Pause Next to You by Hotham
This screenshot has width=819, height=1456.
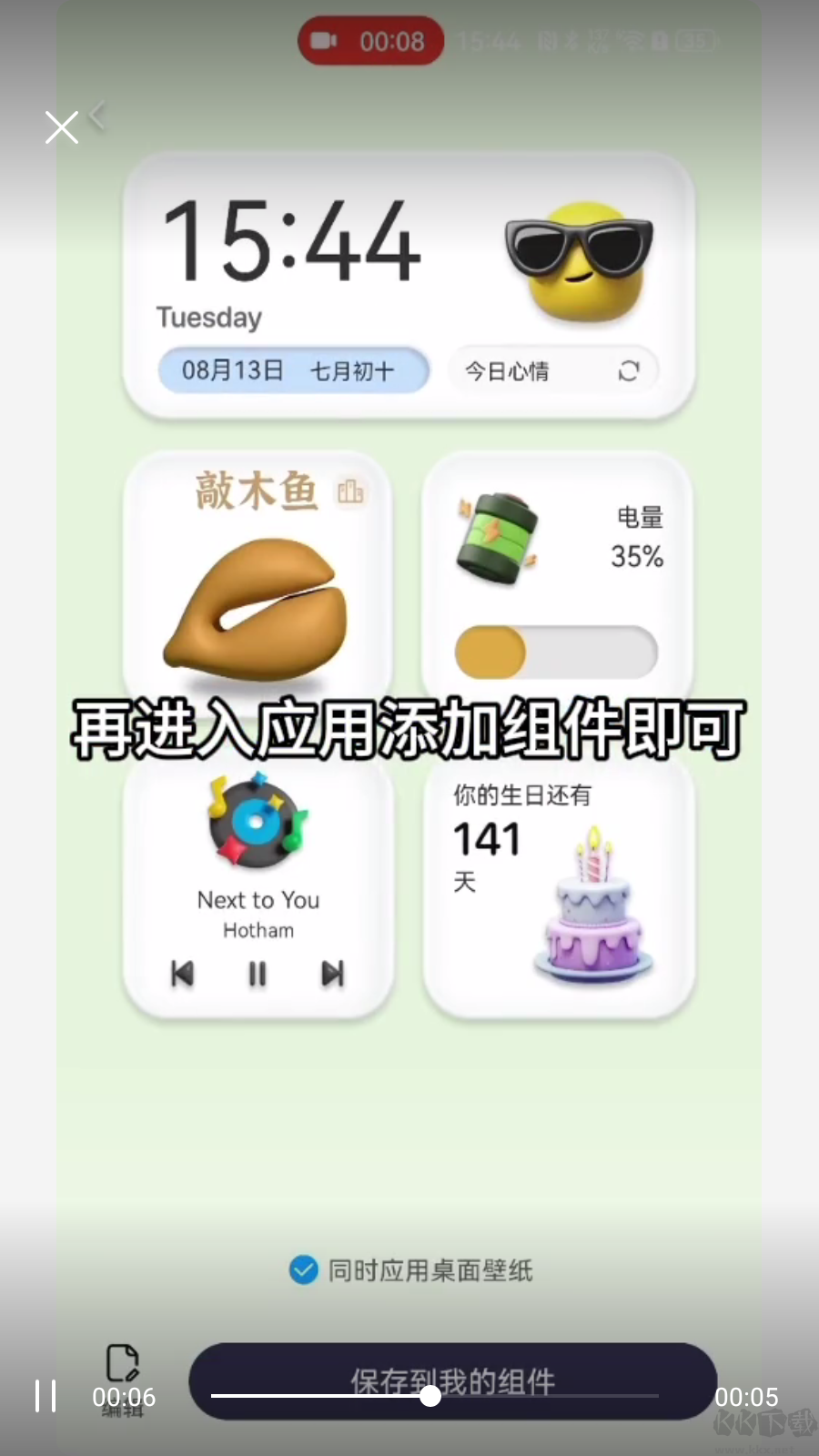pos(257,974)
